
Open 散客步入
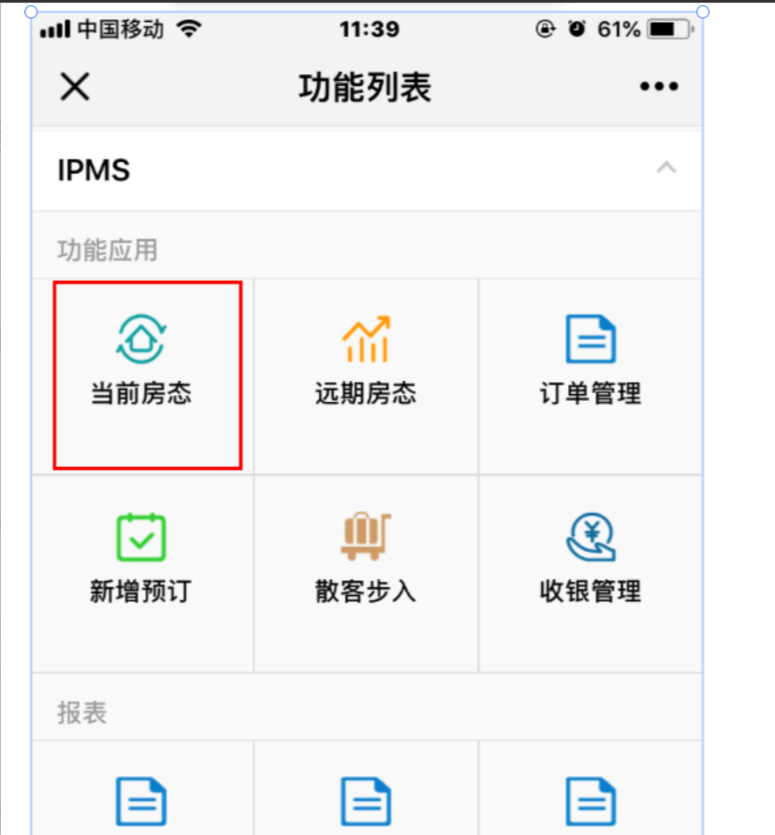pos(366,558)
